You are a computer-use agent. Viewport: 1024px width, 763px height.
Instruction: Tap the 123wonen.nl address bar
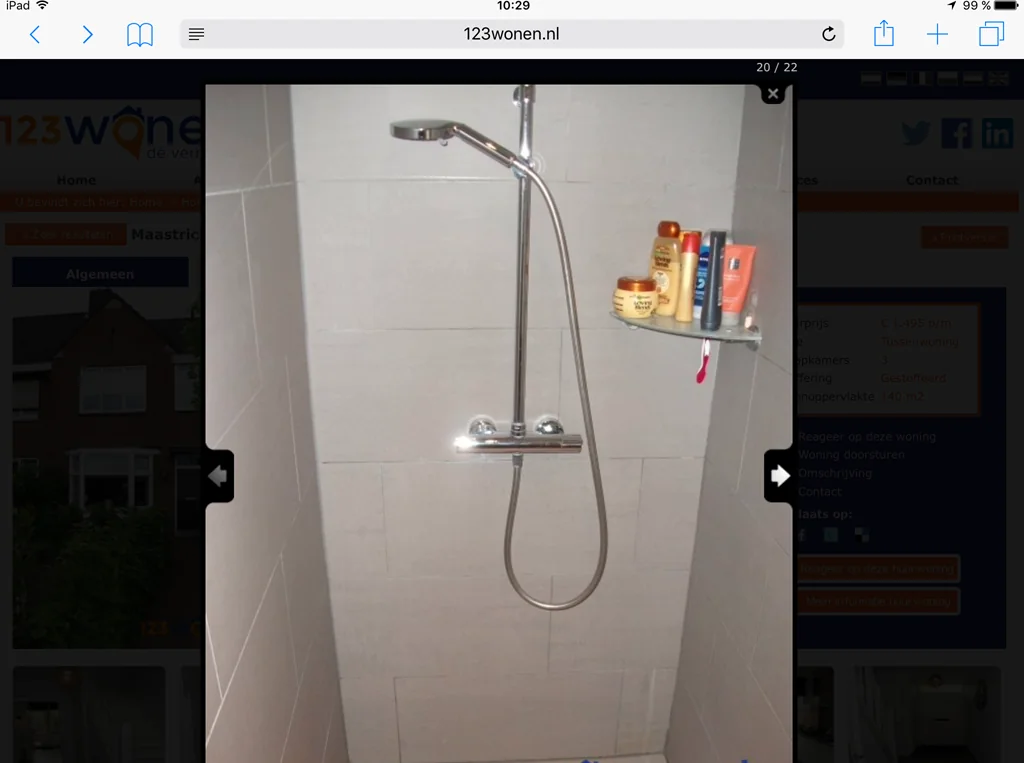coord(511,34)
